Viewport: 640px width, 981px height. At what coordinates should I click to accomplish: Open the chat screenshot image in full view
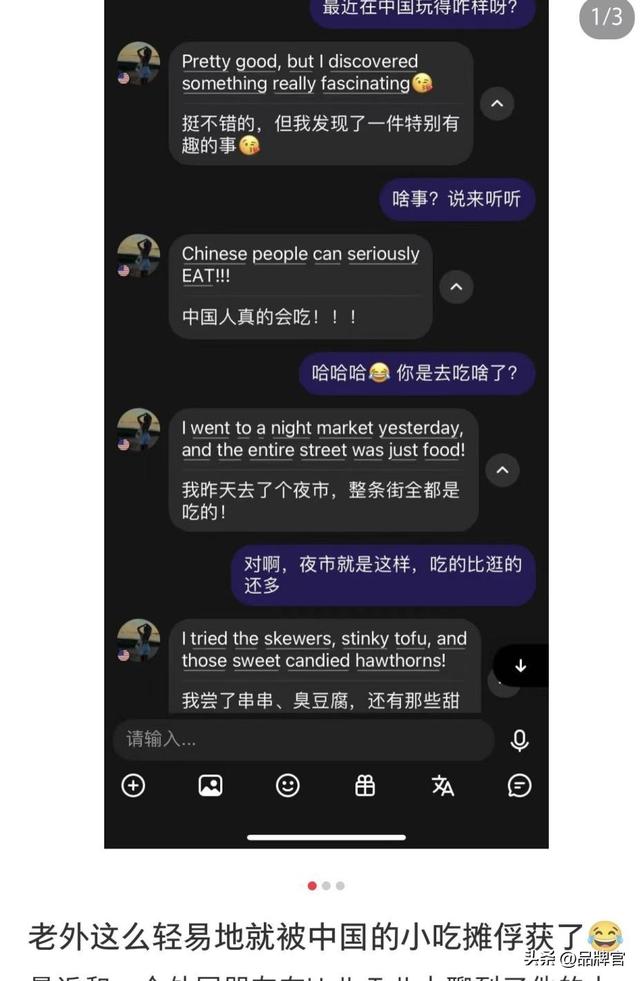pyautogui.click(x=326, y=420)
